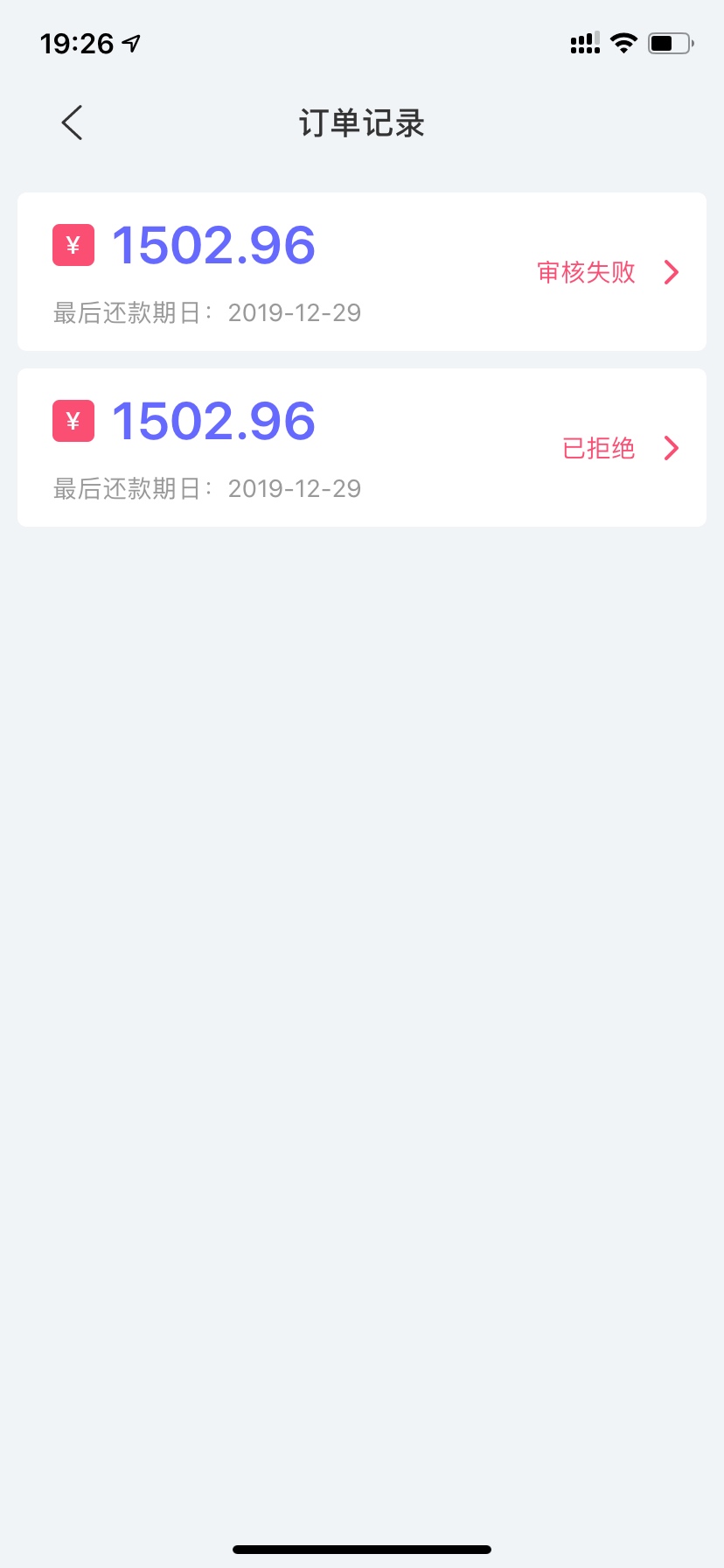This screenshot has height=1568, width=724.
Task: Open the order marked 审核失败
Action: click(362, 272)
